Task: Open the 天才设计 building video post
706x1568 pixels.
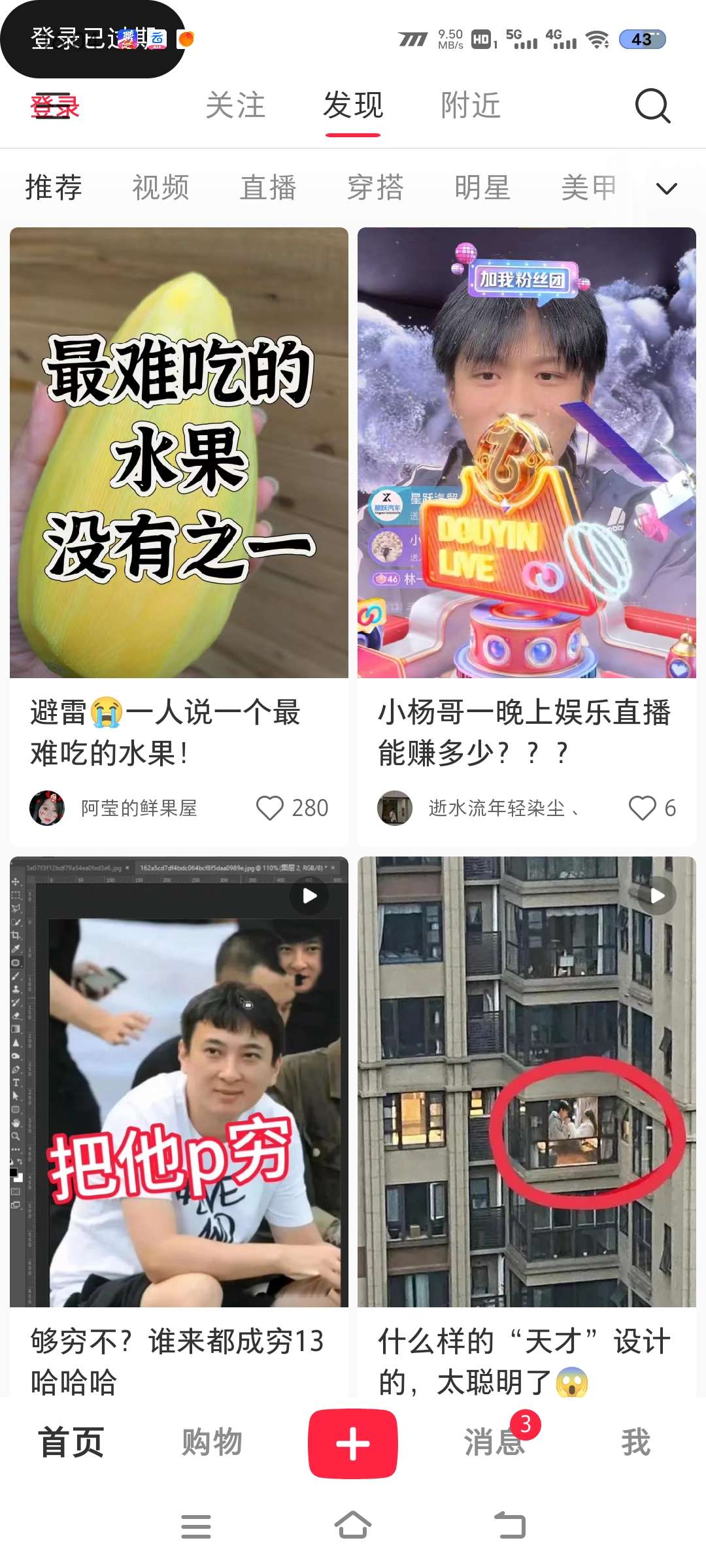Action: tap(526, 1081)
